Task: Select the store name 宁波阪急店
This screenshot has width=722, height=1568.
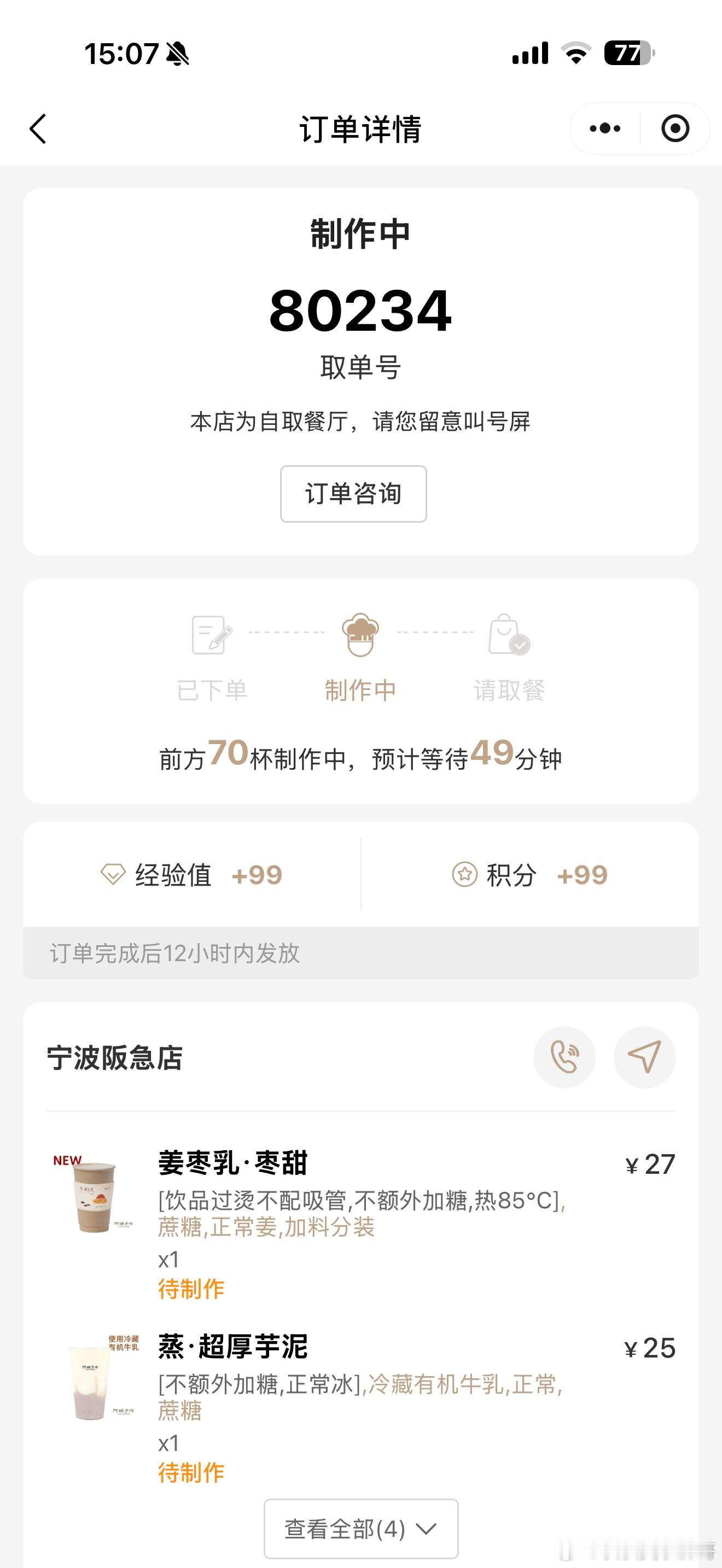Action: click(x=113, y=1058)
